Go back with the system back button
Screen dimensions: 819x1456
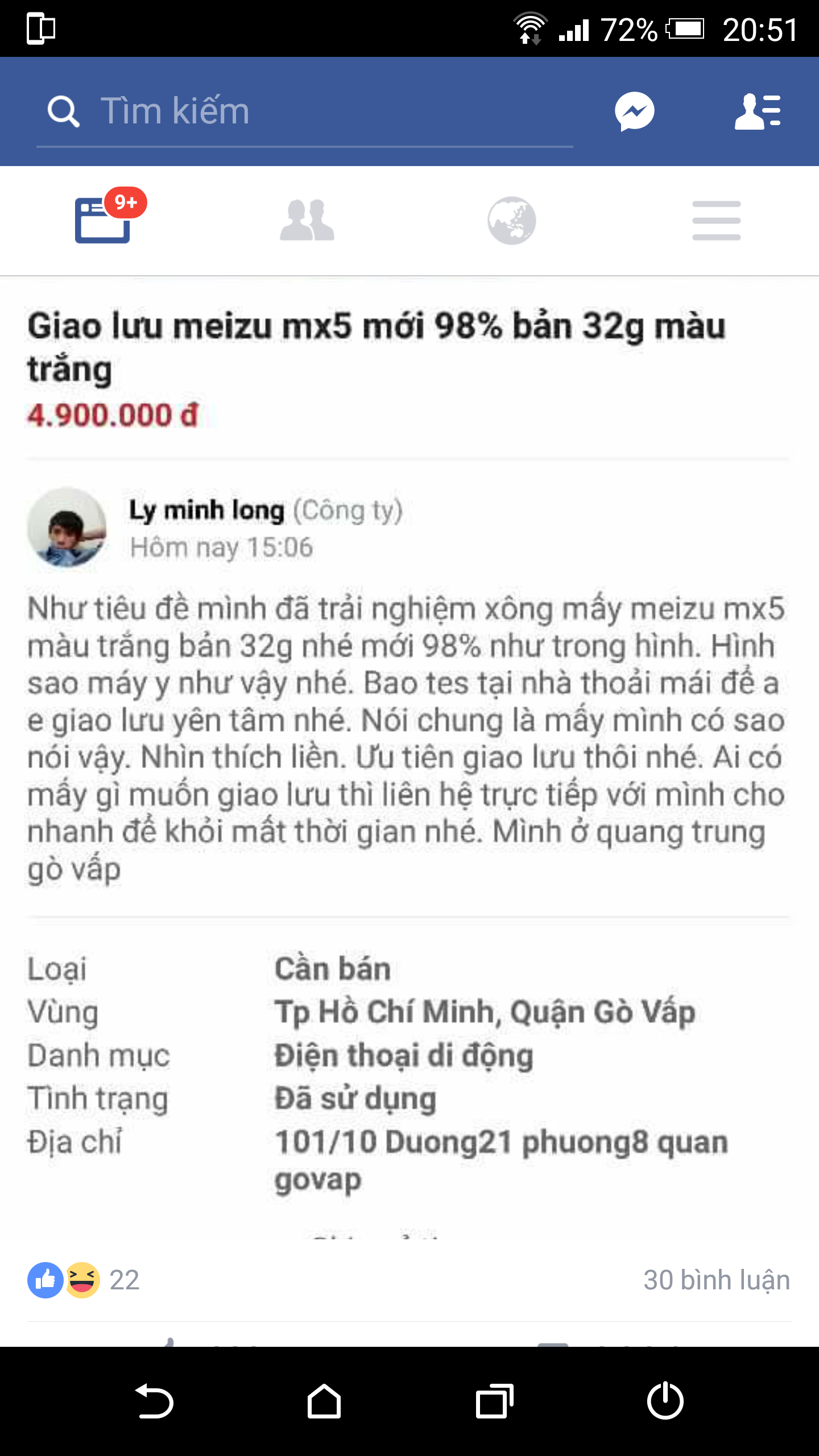point(154,1401)
